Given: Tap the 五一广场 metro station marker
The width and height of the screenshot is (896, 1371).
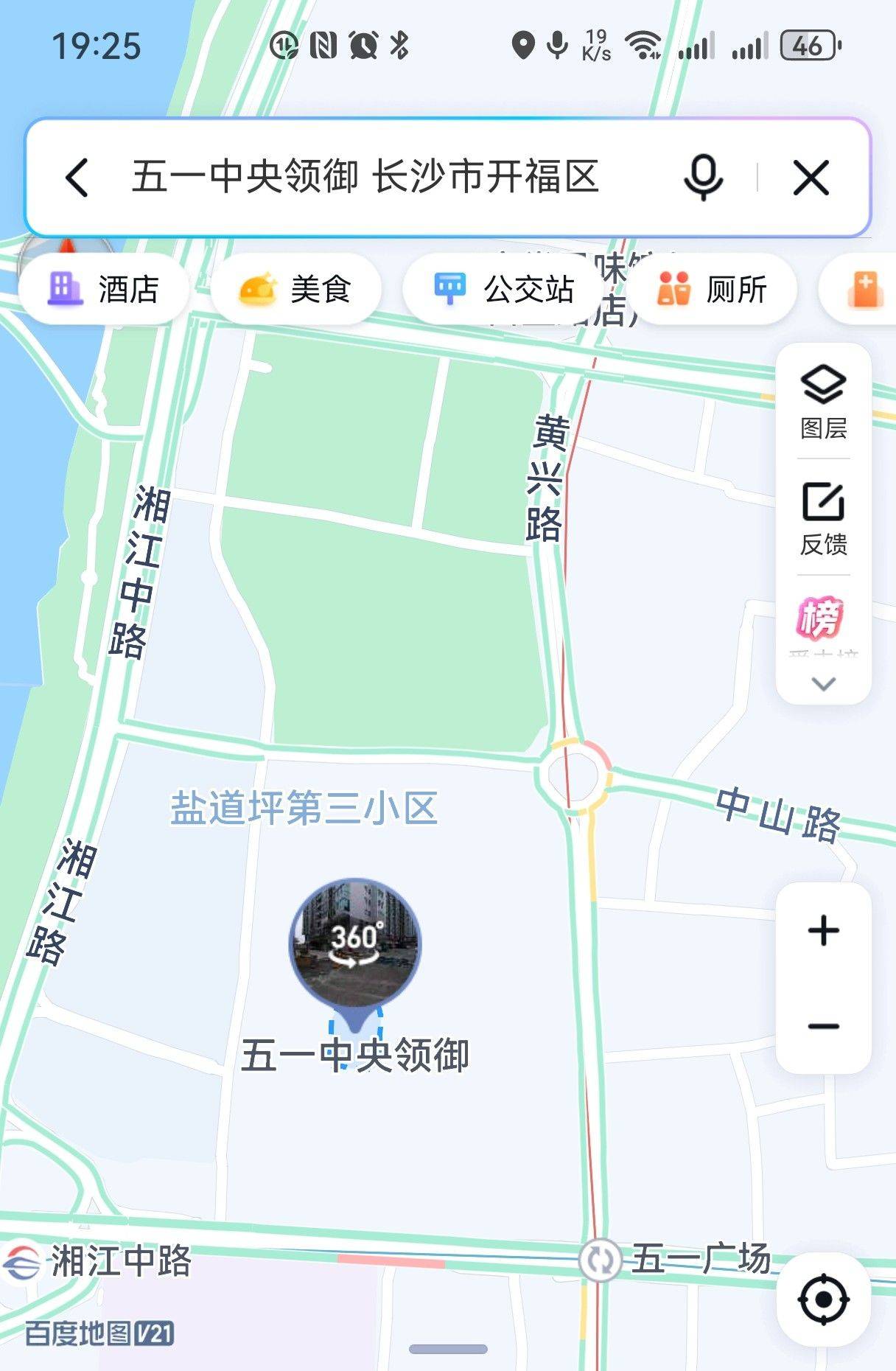Looking at the screenshot, I should 600,1260.
